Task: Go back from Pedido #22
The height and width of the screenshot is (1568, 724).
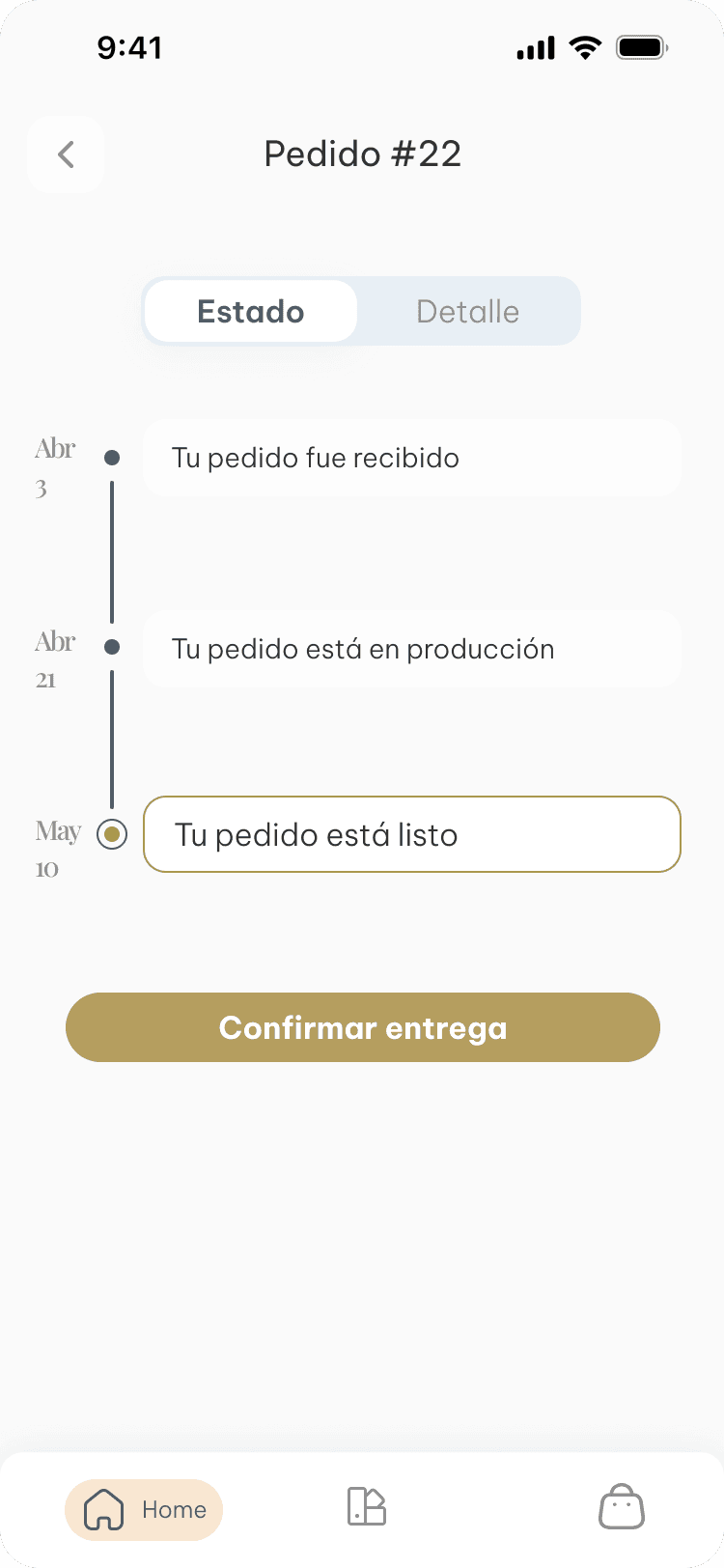Action: point(66,154)
